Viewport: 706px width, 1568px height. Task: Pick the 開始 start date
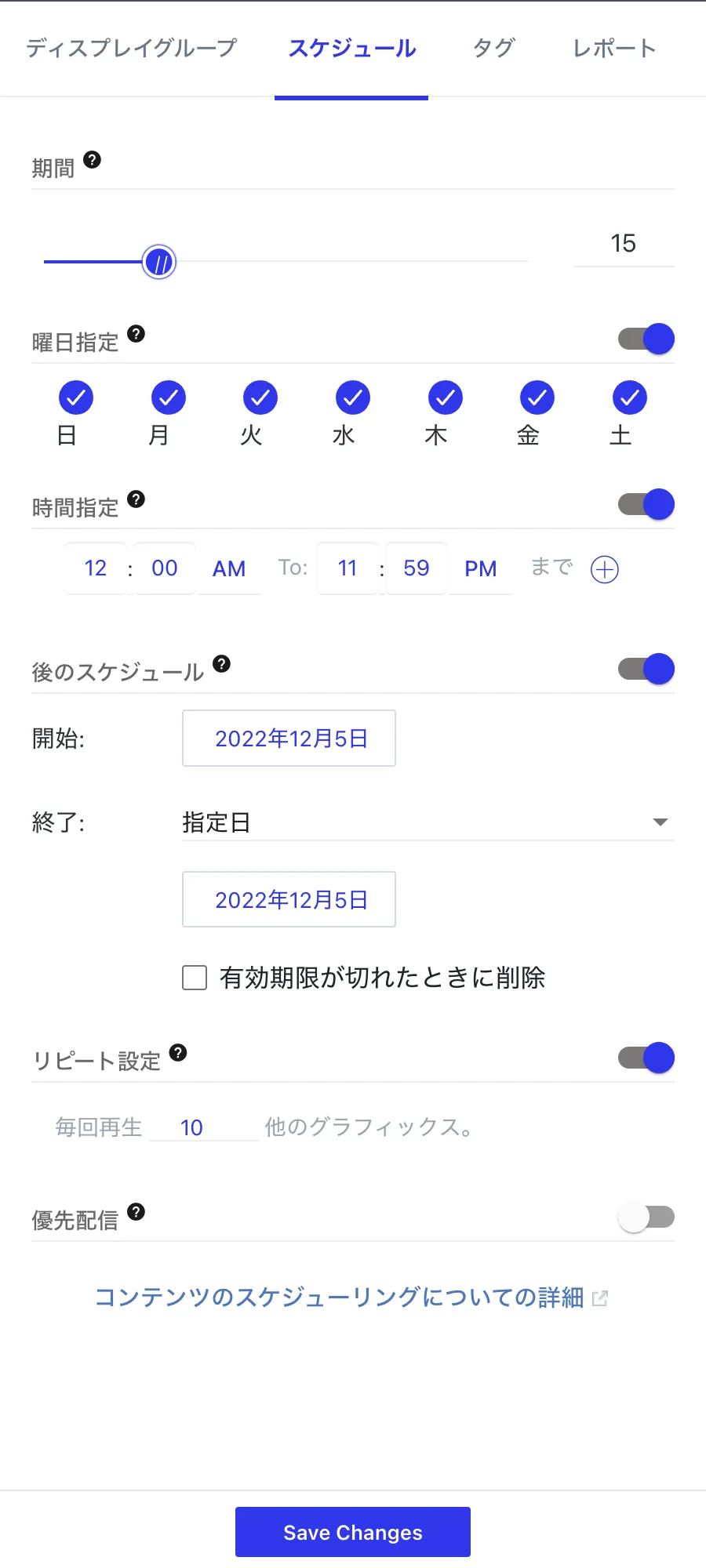coord(289,738)
